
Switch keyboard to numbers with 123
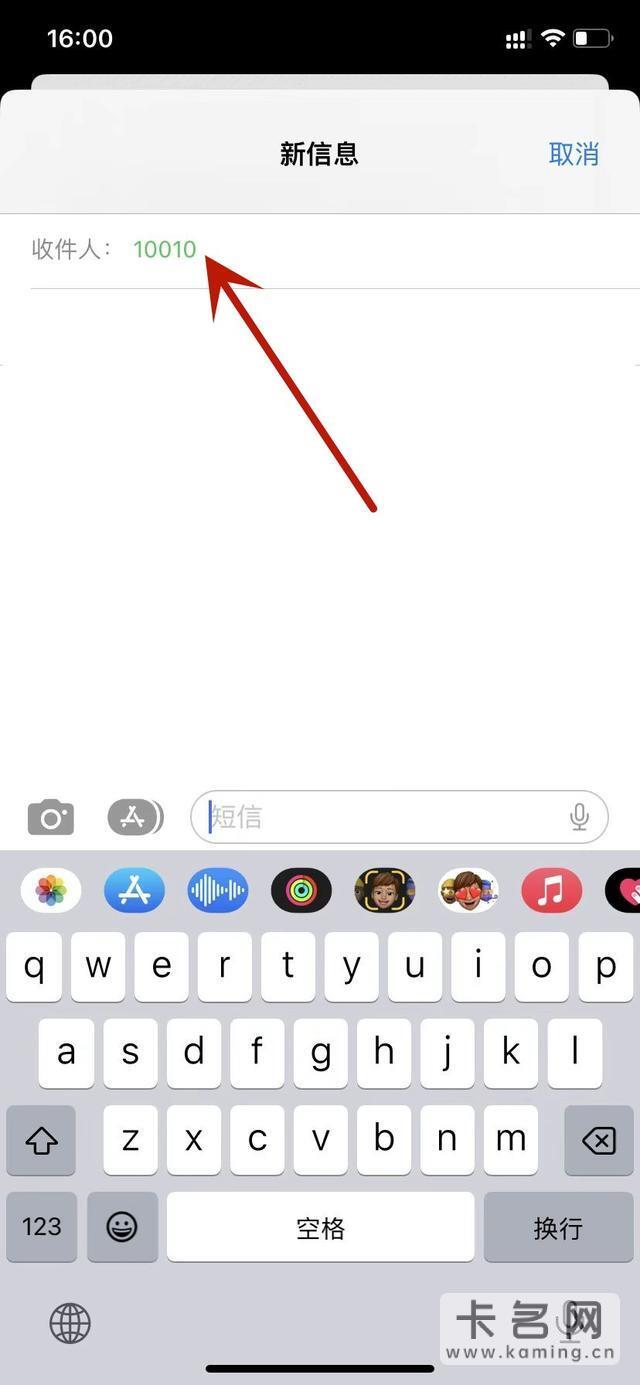click(41, 1227)
